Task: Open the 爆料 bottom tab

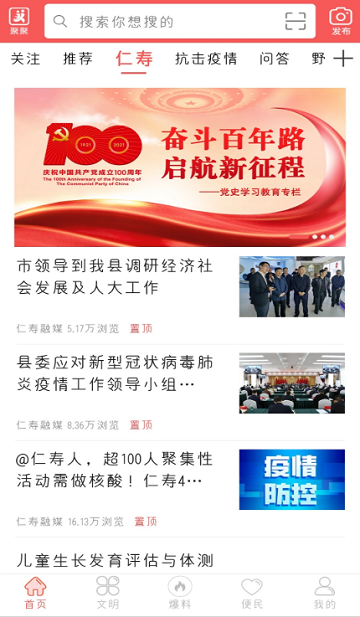Action: pos(180,593)
